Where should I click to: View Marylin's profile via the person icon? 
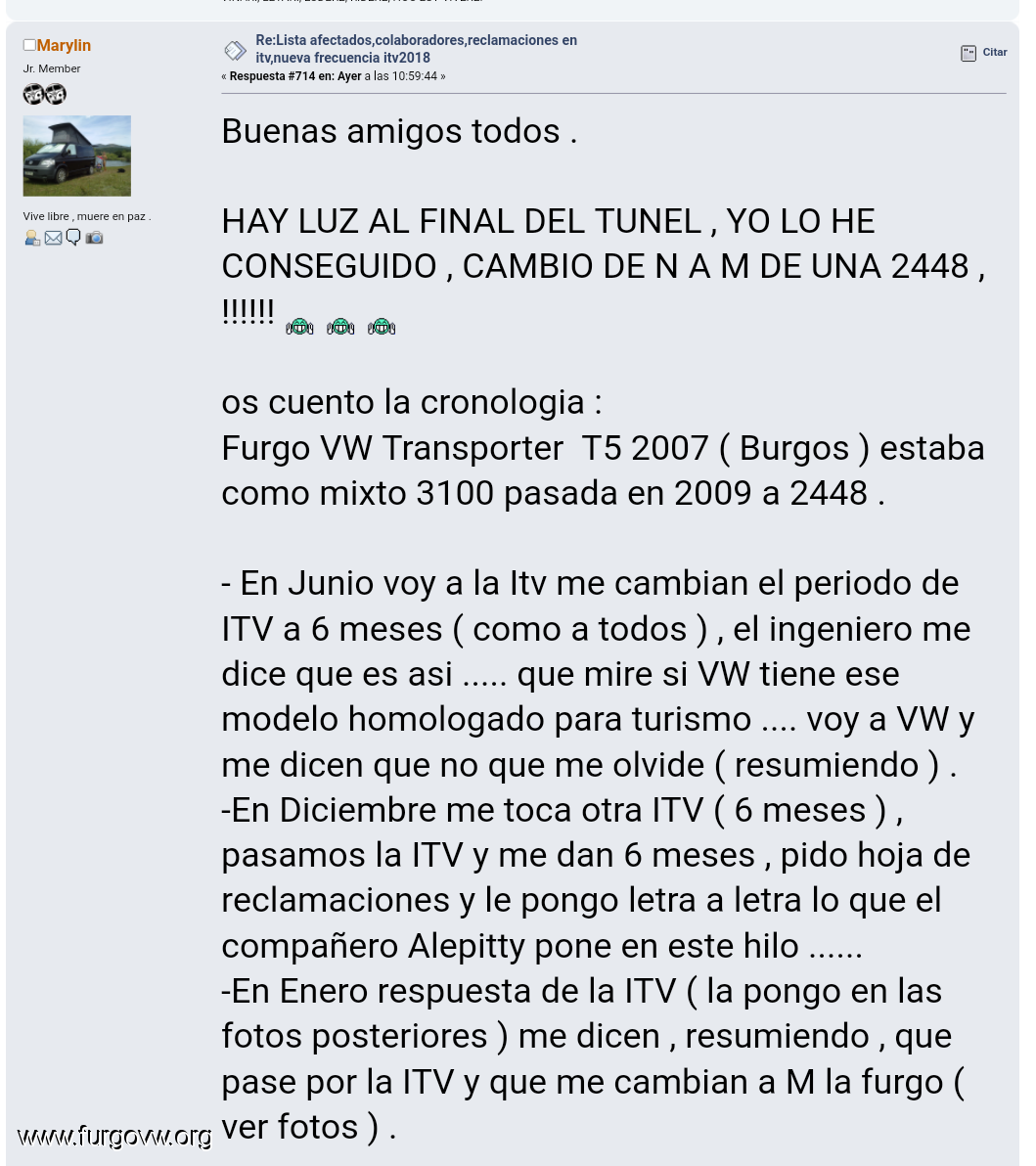point(32,238)
